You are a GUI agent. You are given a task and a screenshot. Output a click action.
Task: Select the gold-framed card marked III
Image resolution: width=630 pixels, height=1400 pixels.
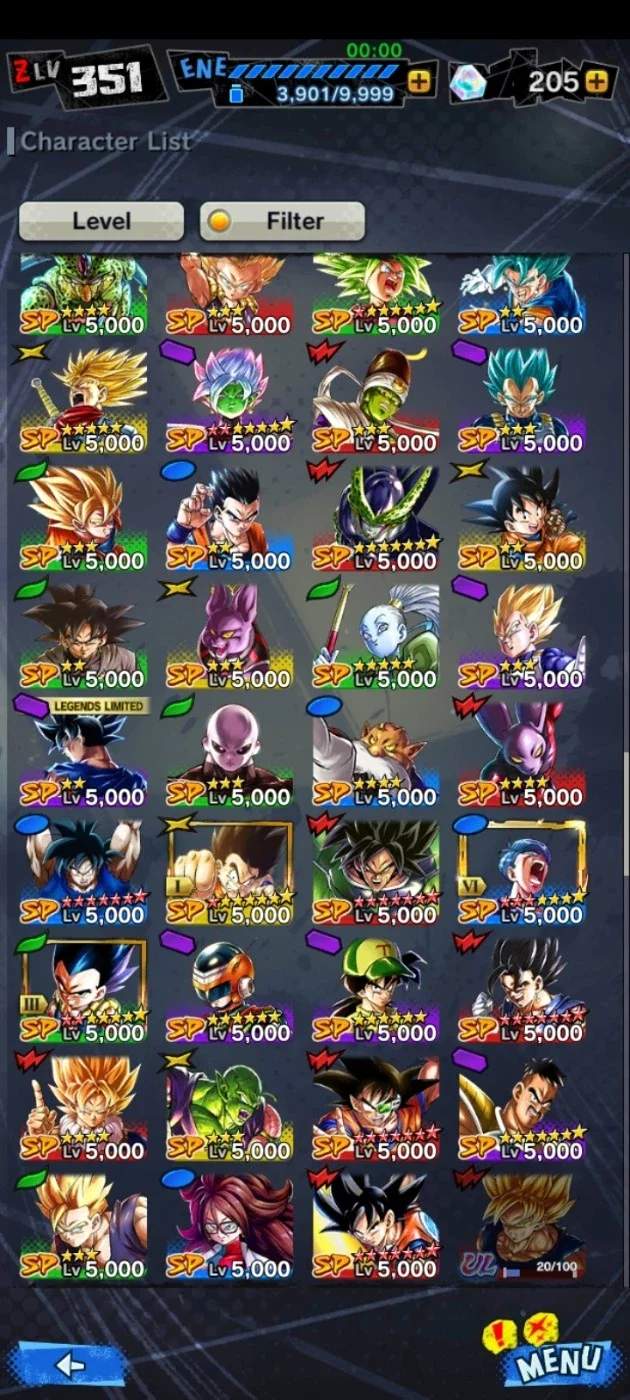pyautogui.click(x=84, y=989)
